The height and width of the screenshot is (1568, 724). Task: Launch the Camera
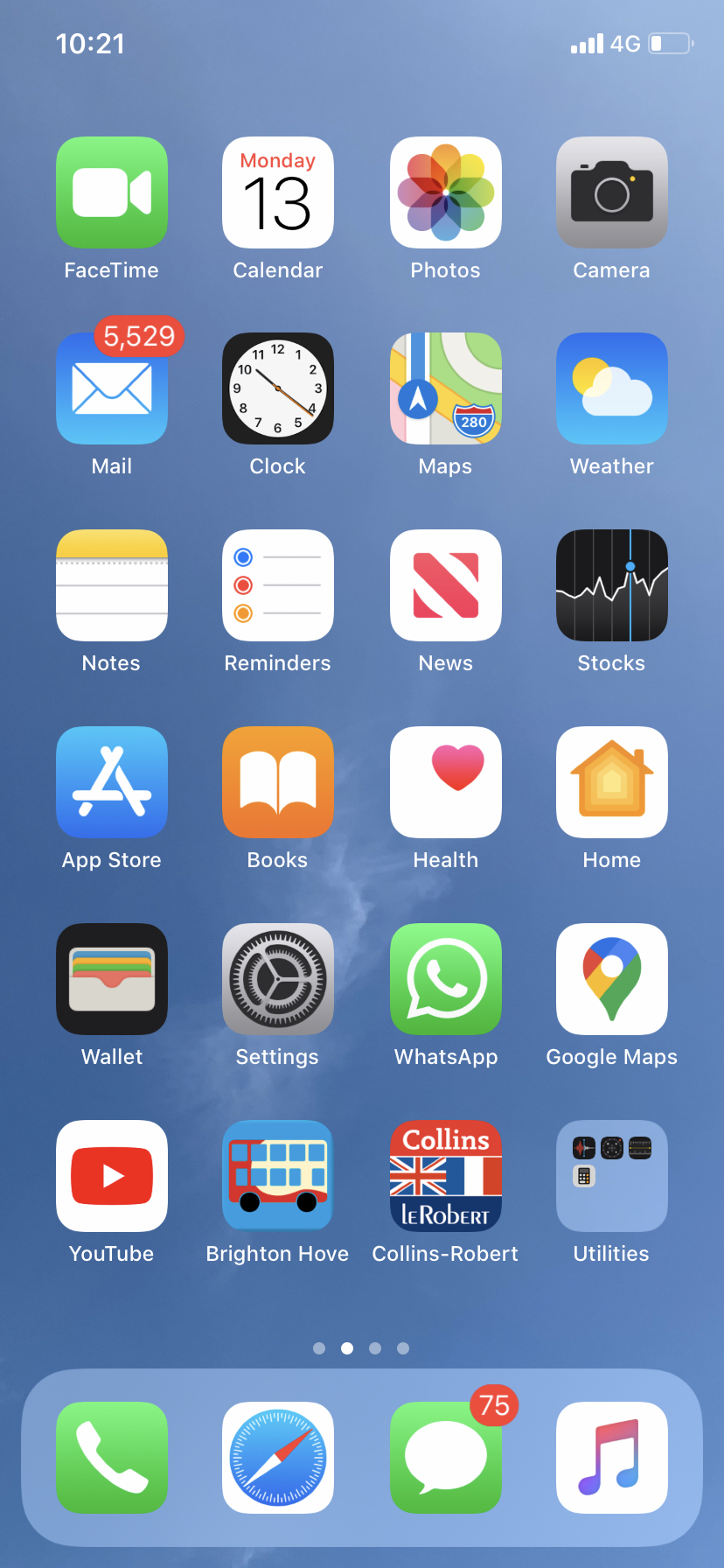coord(612,192)
